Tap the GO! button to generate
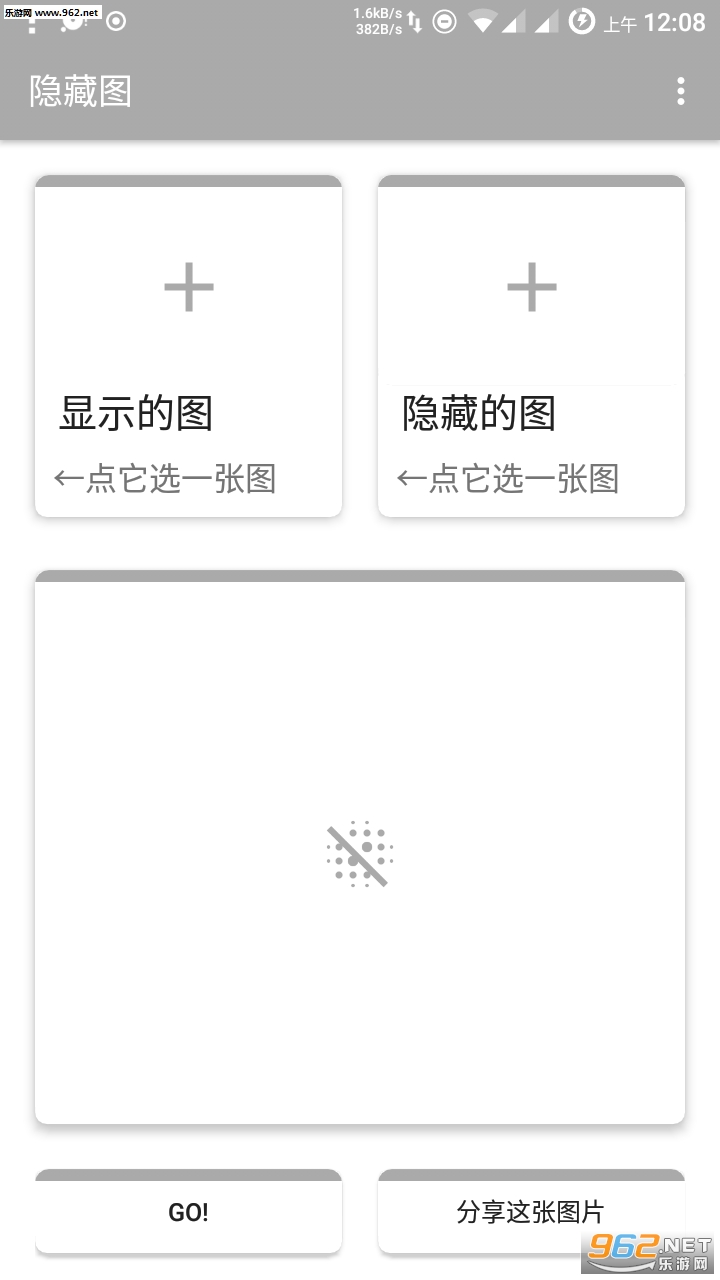This screenshot has width=720, height=1280. point(189,1213)
